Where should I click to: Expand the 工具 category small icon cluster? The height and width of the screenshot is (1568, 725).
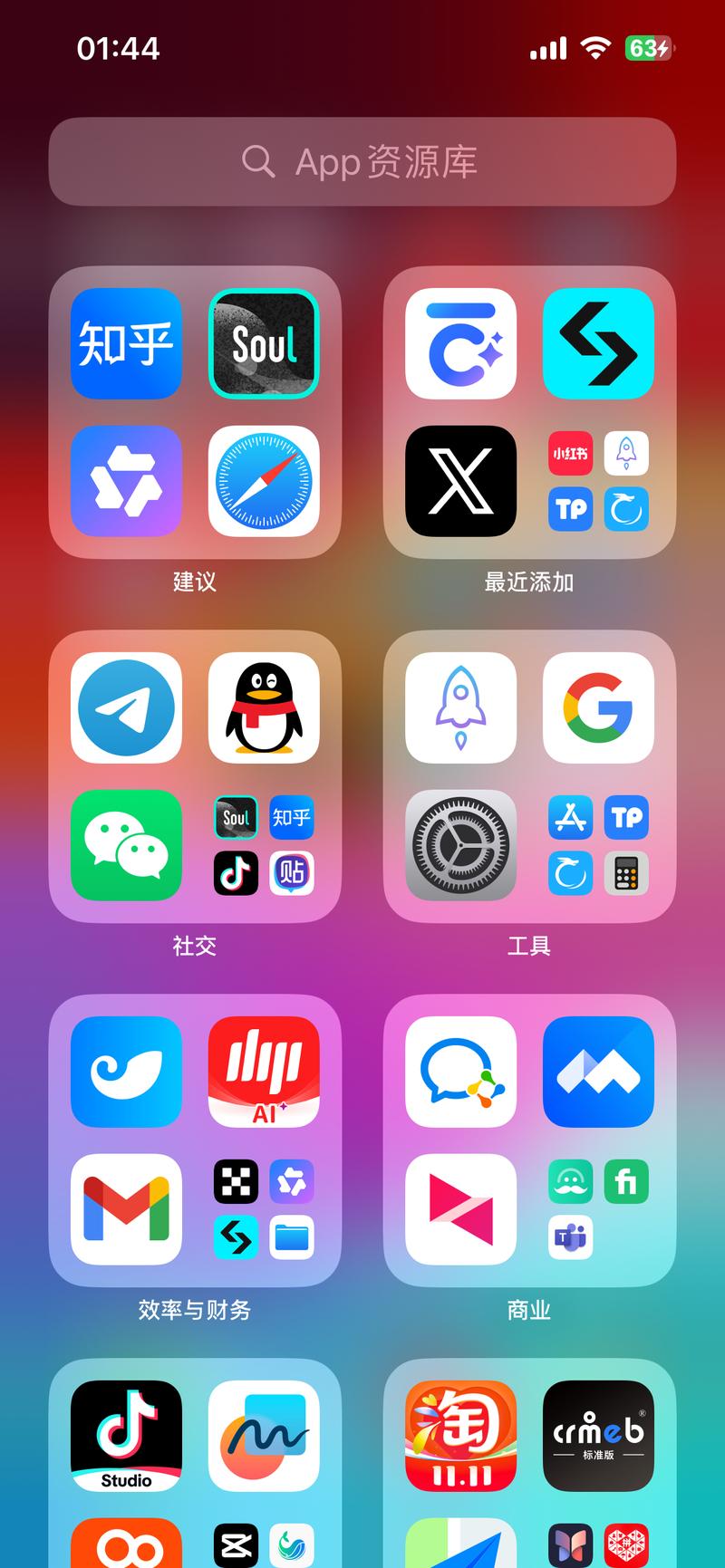click(x=598, y=845)
